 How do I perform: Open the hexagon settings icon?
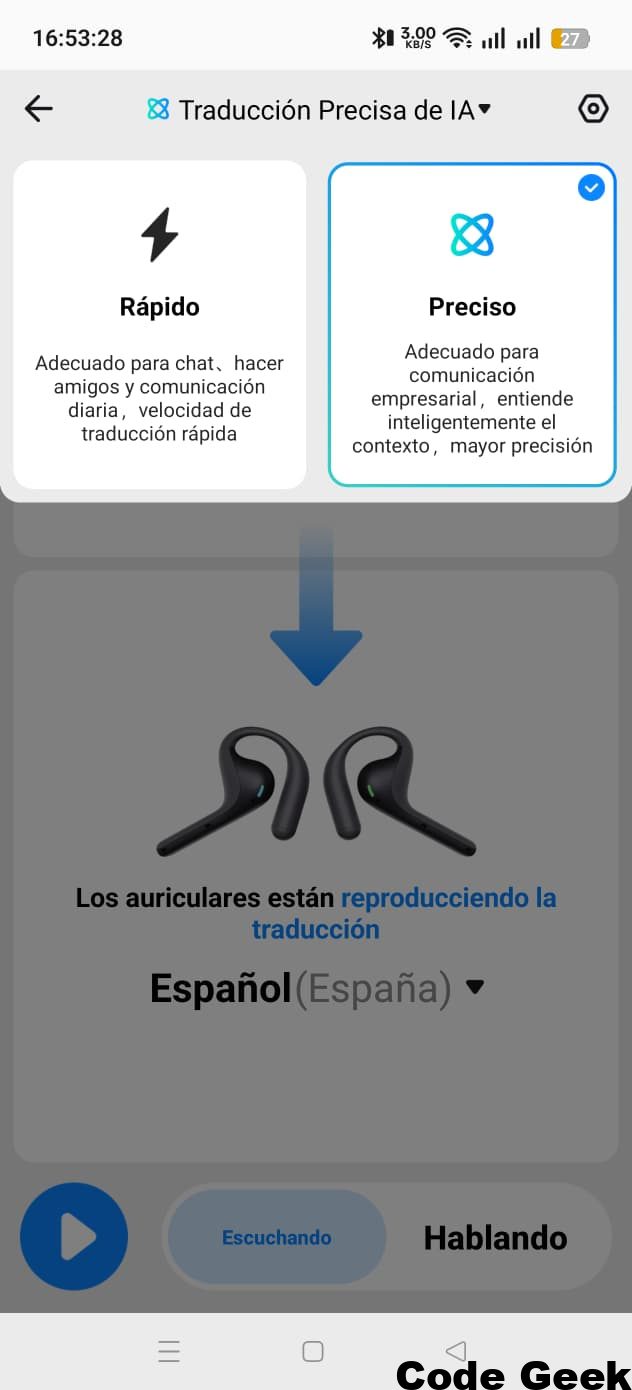pyautogui.click(x=593, y=108)
